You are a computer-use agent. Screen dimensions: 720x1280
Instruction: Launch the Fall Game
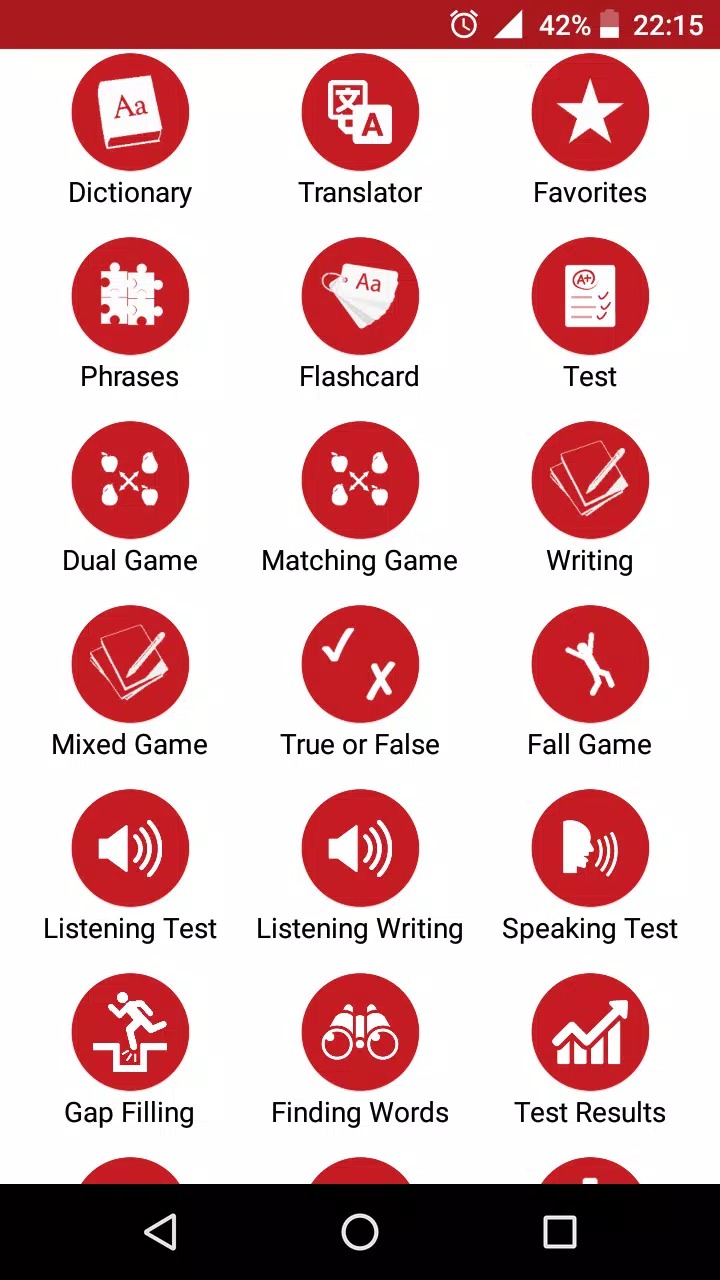tap(590, 664)
